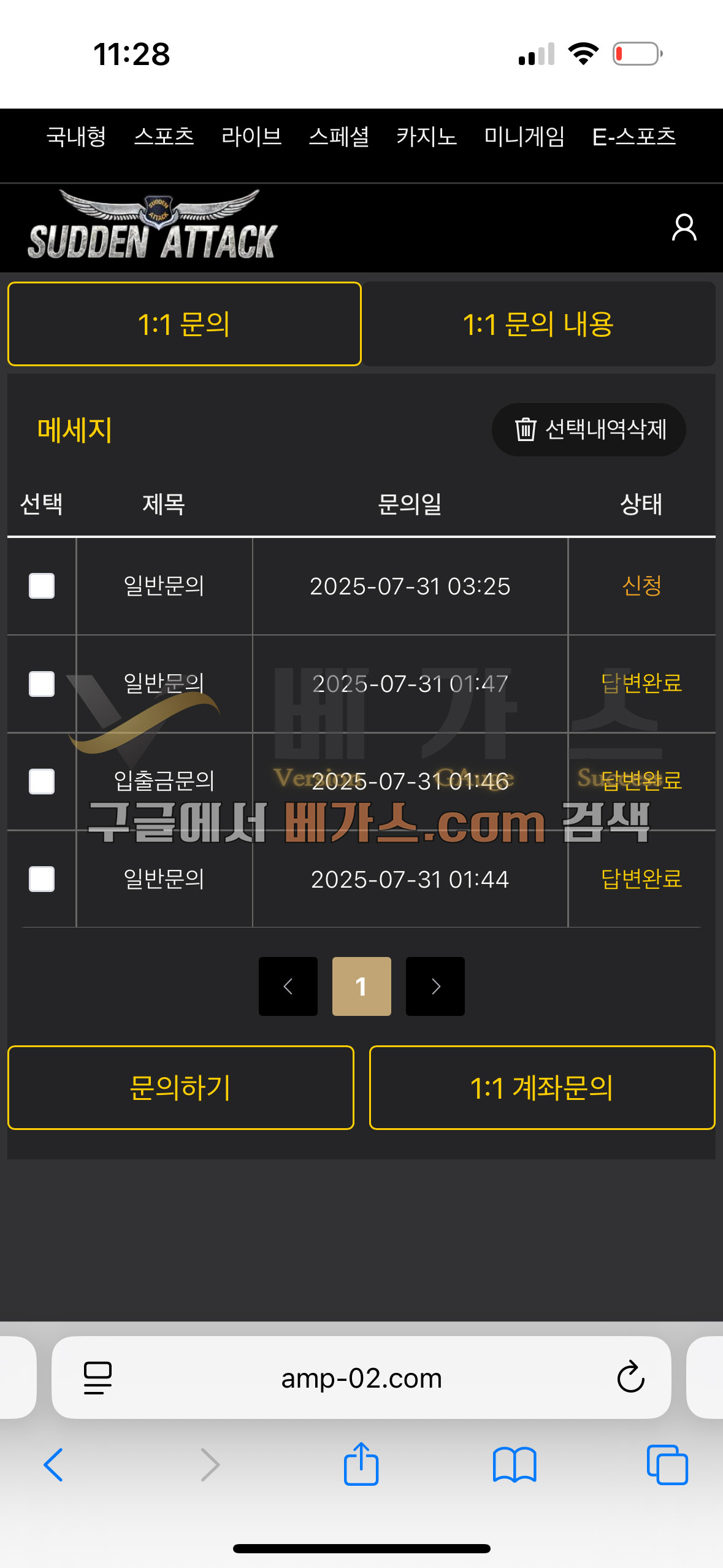
Task: Check the box for the 01:44 inquiry
Action: point(42,878)
